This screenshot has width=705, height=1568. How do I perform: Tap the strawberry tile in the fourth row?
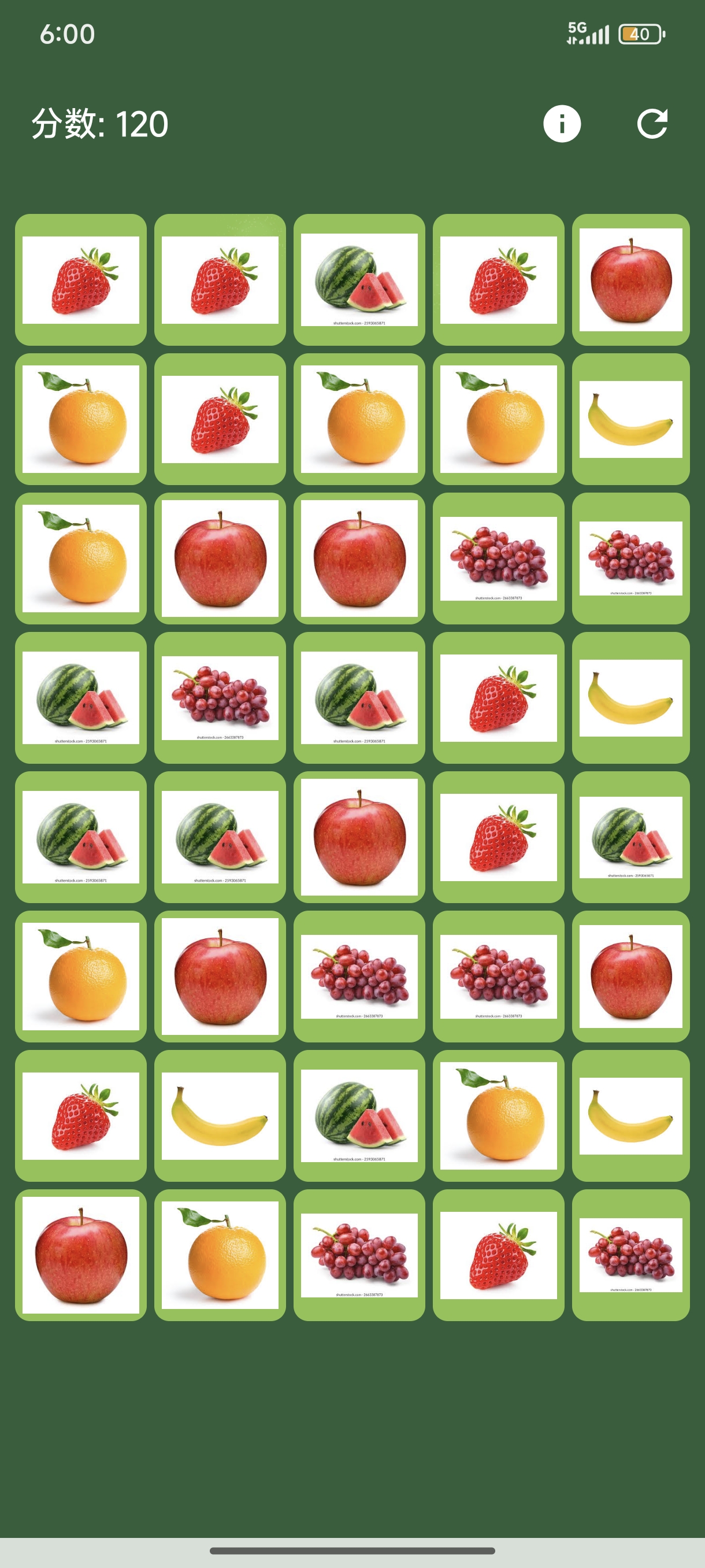498,698
